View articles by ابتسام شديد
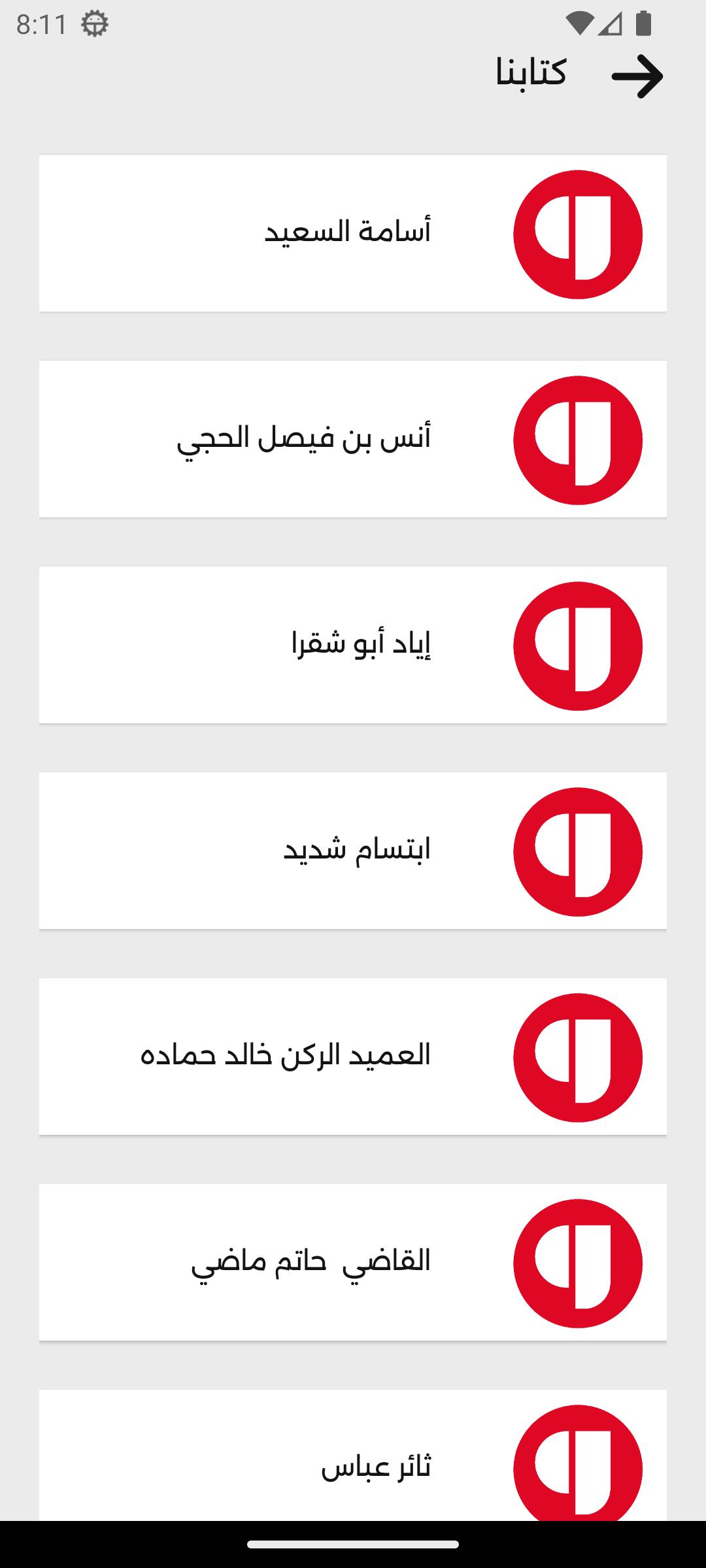The width and height of the screenshot is (706, 1568). pos(353,851)
